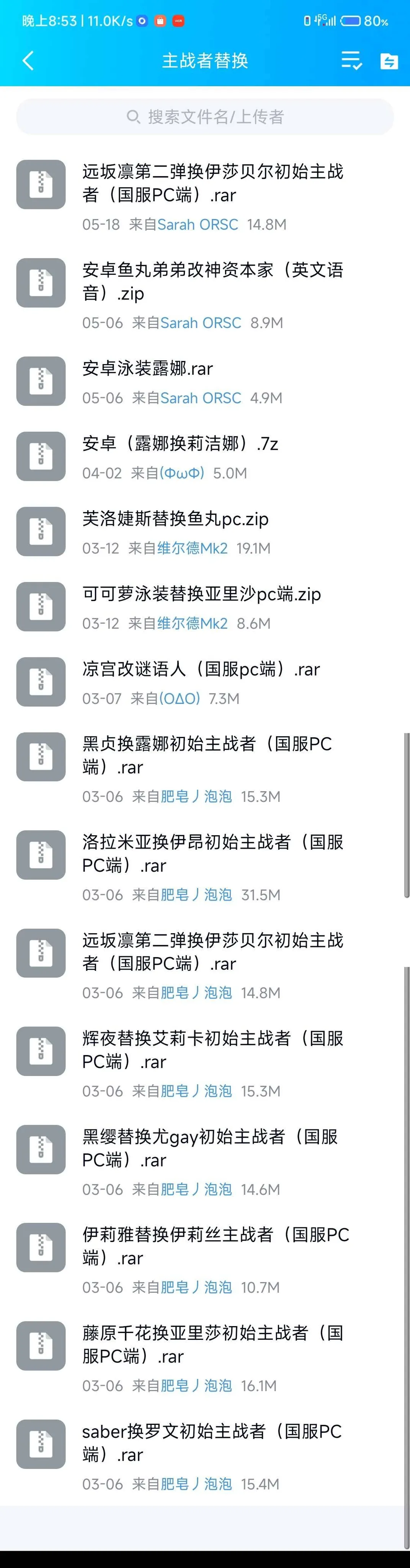Open 黑缨替换尤gay初始主战者 rar file
This screenshot has height=1568, width=410.
210,1148
